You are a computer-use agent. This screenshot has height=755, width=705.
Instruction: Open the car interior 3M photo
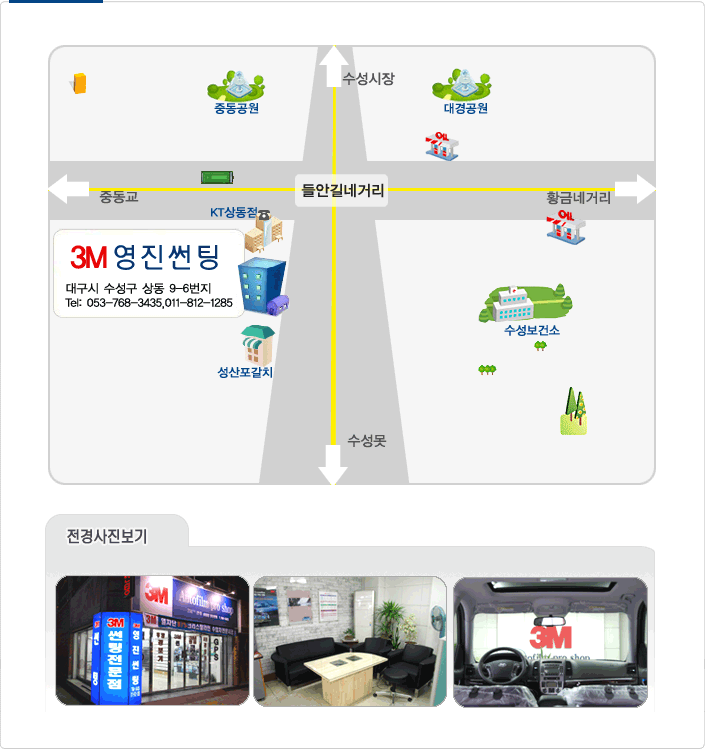click(550, 641)
